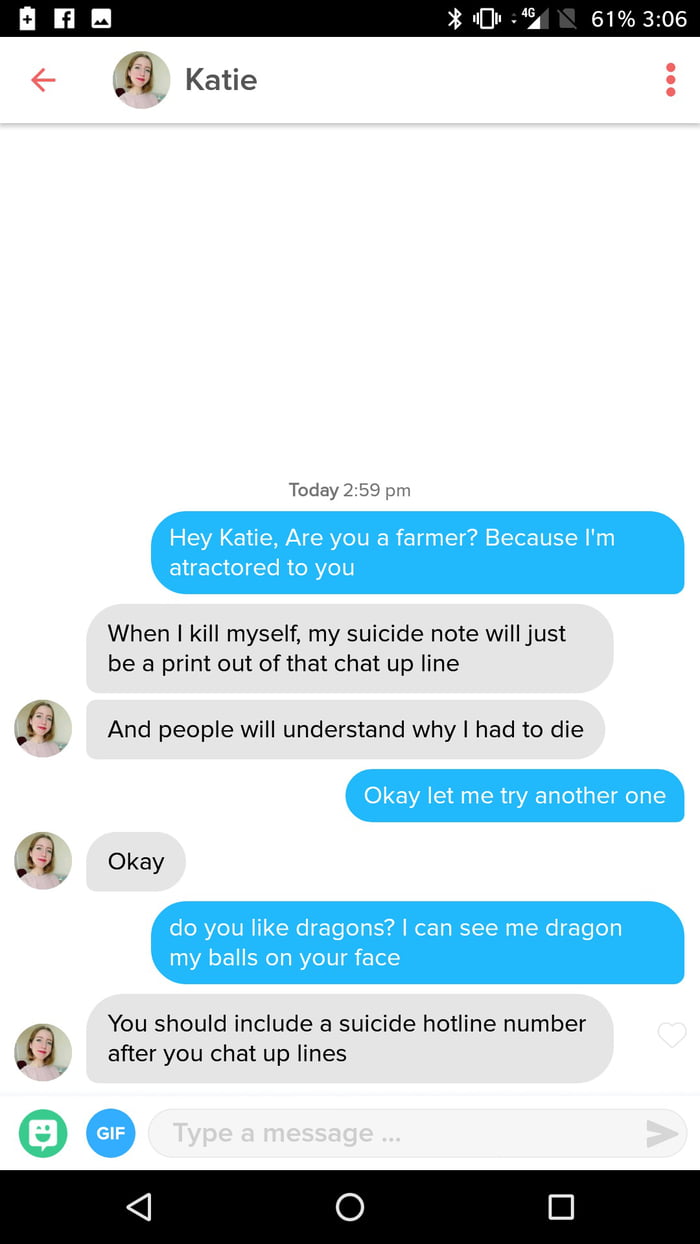Open Katie's profile from the header photo
Image resolution: width=700 pixels, height=1244 pixels.
pyautogui.click(x=141, y=80)
